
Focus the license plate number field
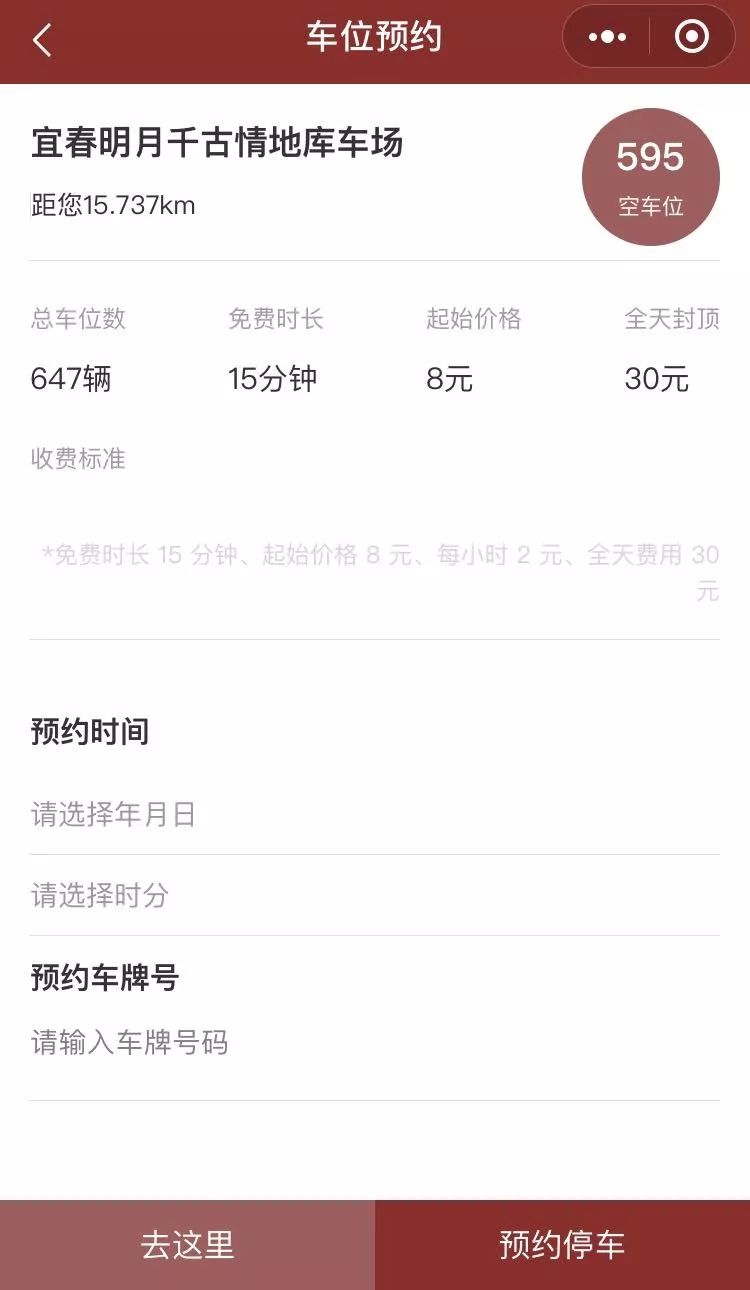(374, 1043)
